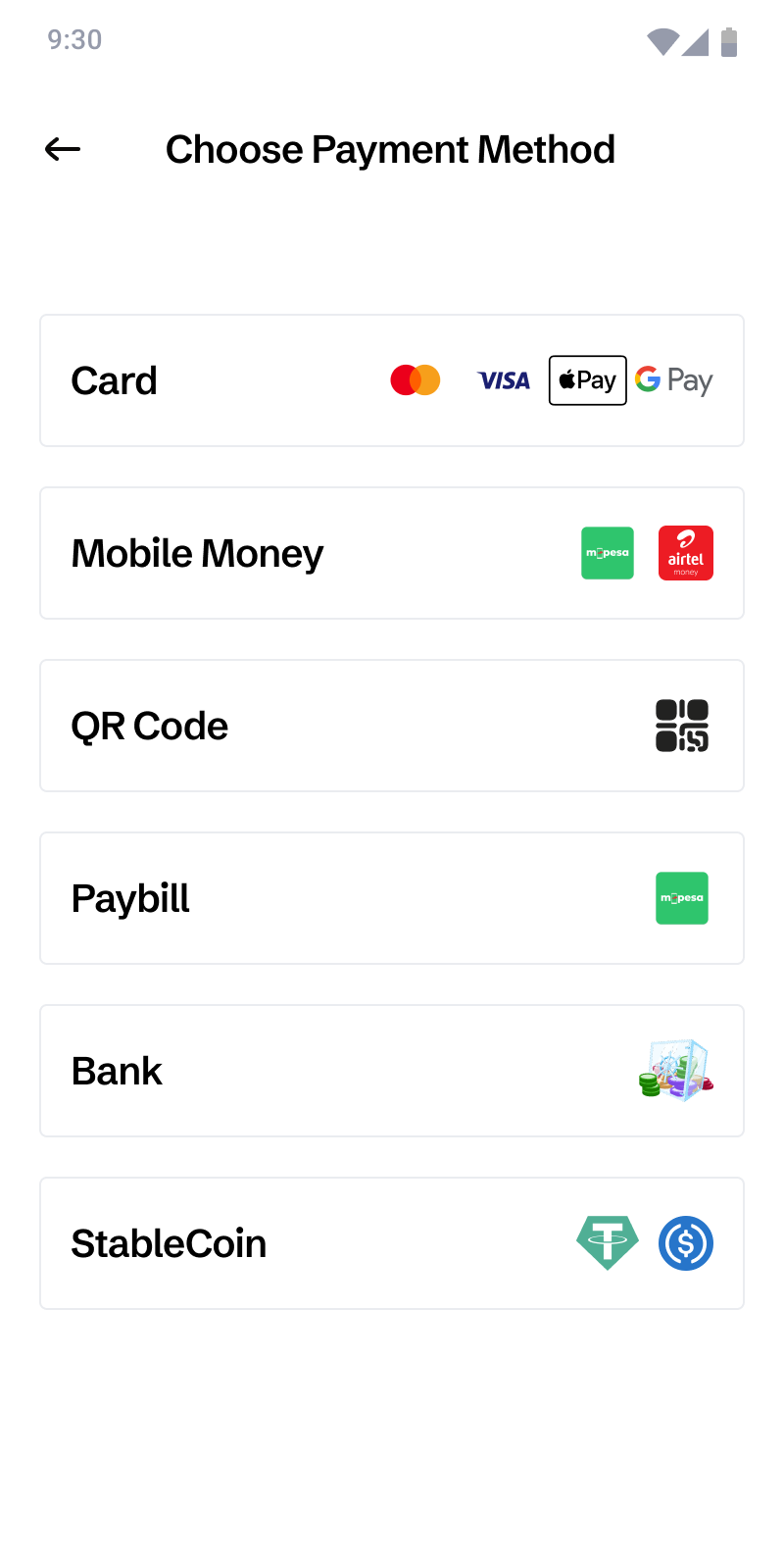Image resolution: width=784 pixels, height=1561 pixels.
Task: Pay with the Apple Pay icon
Action: point(587,379)
